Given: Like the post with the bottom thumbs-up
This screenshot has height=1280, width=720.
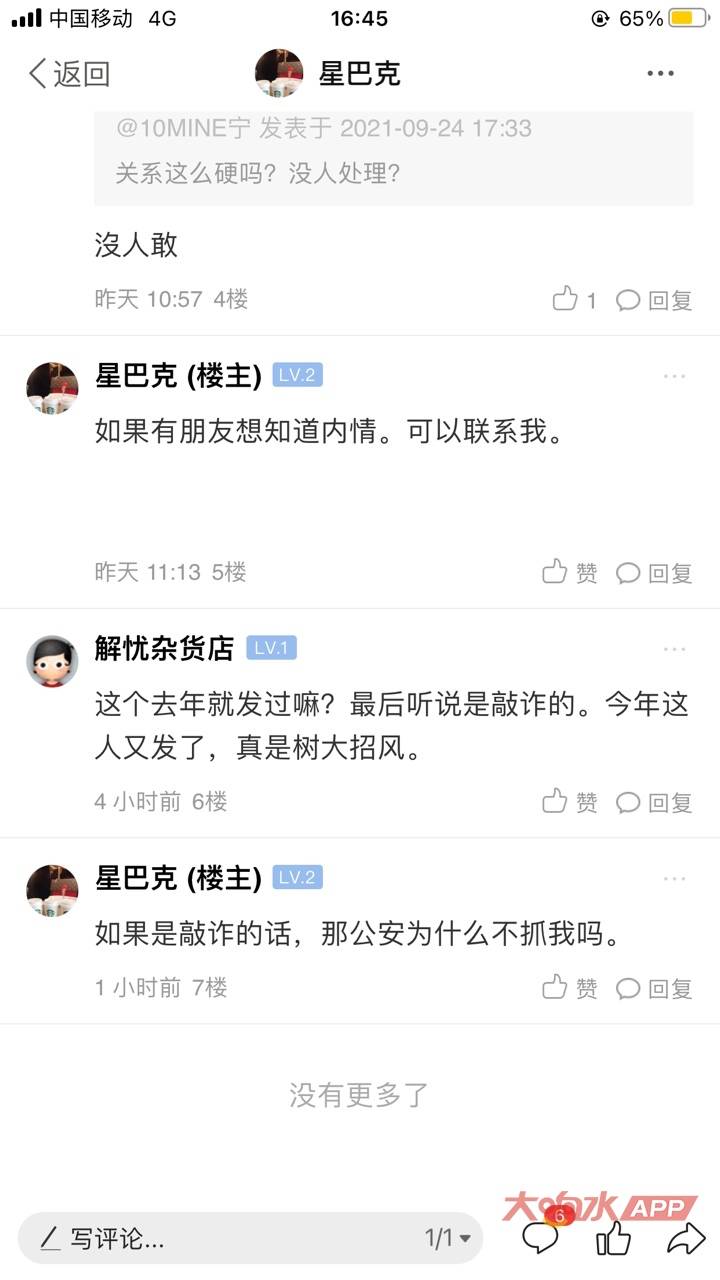Looking at the screenshot, I should click(613, 1239).
